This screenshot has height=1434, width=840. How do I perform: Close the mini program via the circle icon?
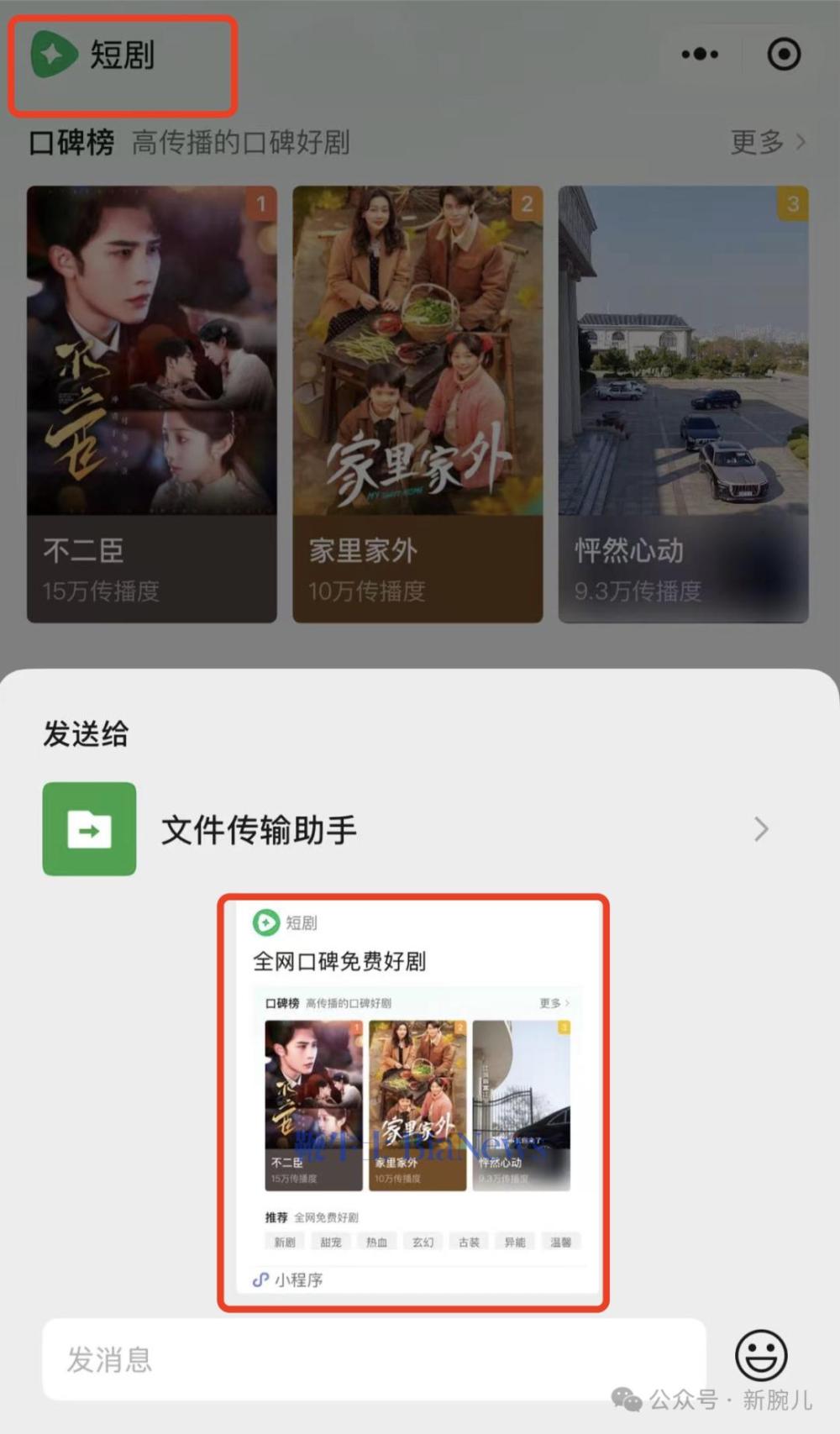pos(784,55)
